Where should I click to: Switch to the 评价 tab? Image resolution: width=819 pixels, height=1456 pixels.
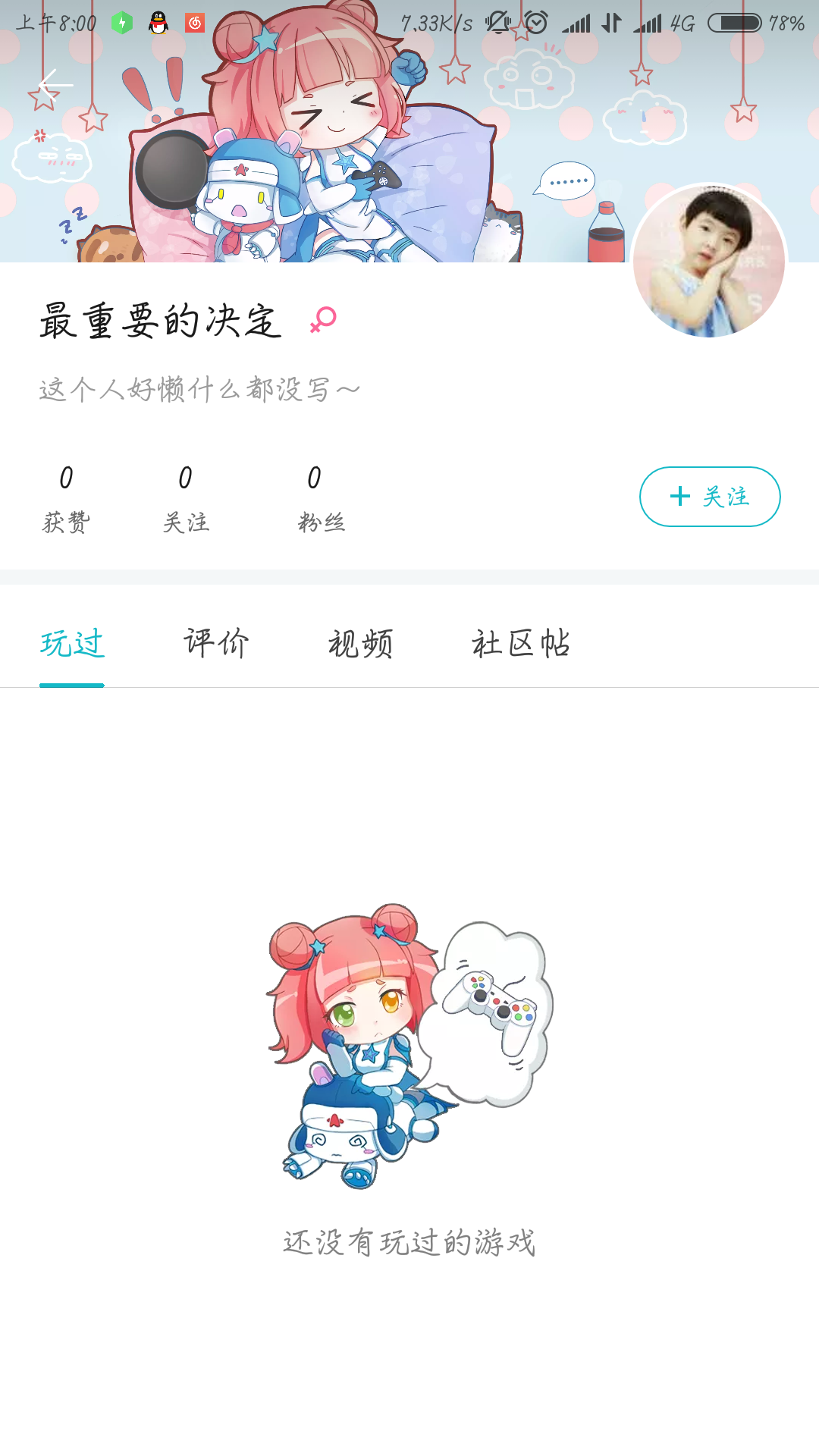coord(216,644)
